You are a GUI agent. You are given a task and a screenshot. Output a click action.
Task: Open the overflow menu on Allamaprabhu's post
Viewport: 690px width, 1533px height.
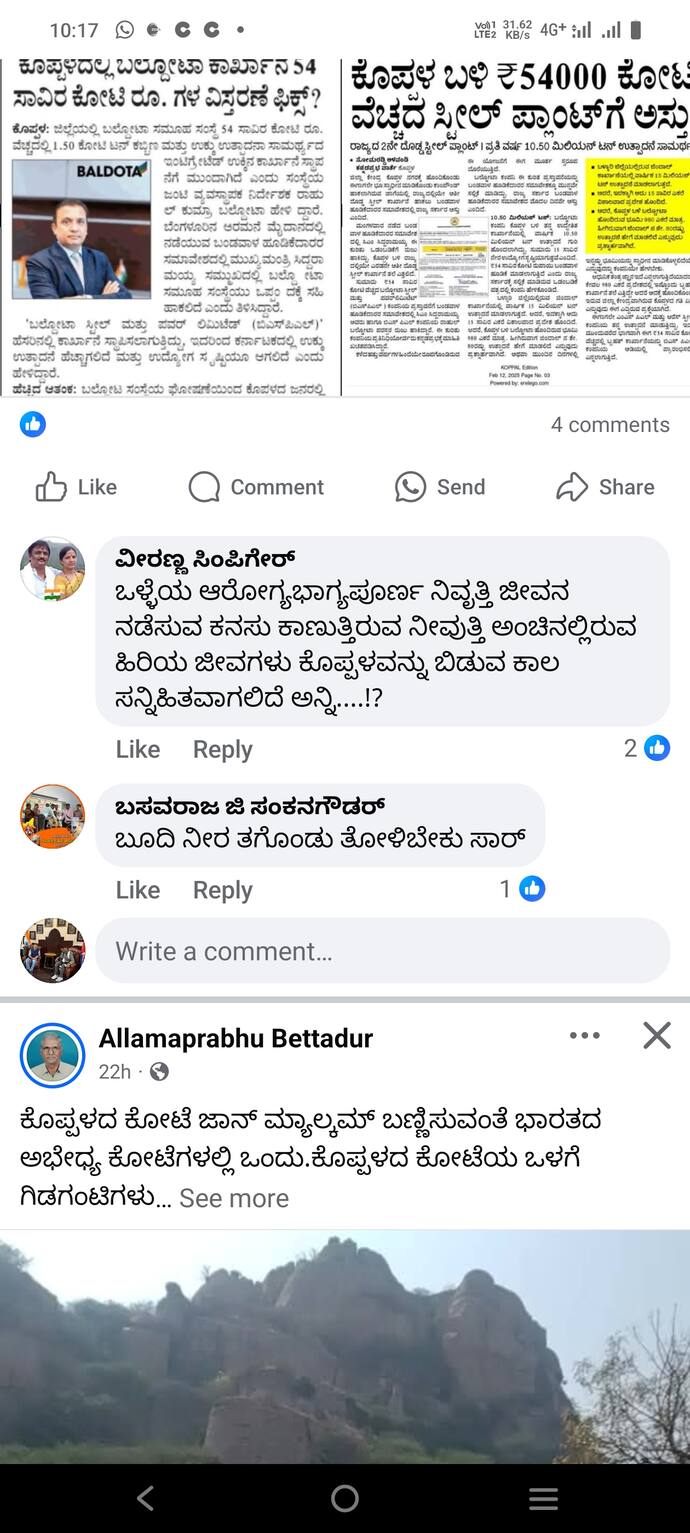tap(585, 1035)
